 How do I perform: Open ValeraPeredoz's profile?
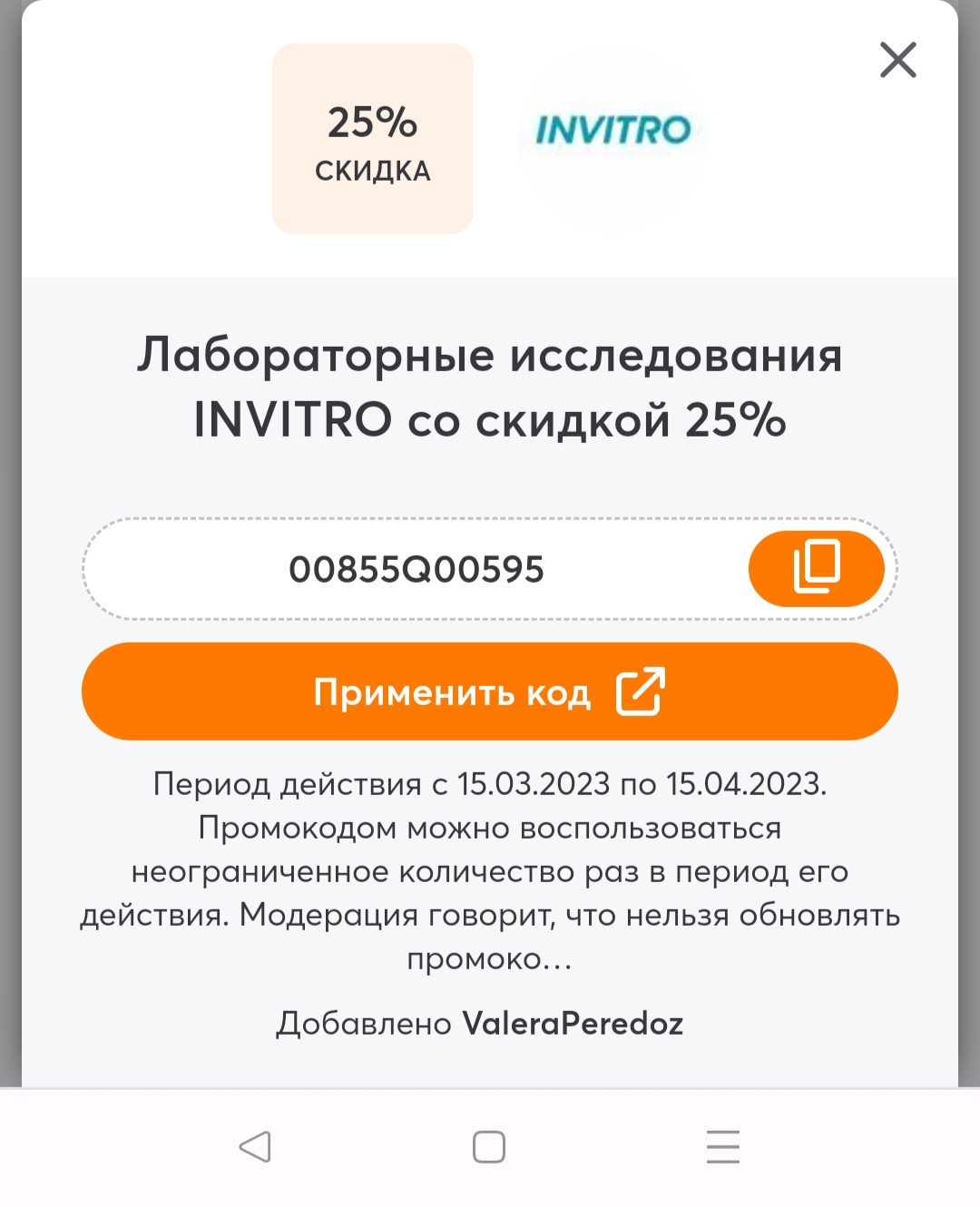click(x=573, y=1023)
